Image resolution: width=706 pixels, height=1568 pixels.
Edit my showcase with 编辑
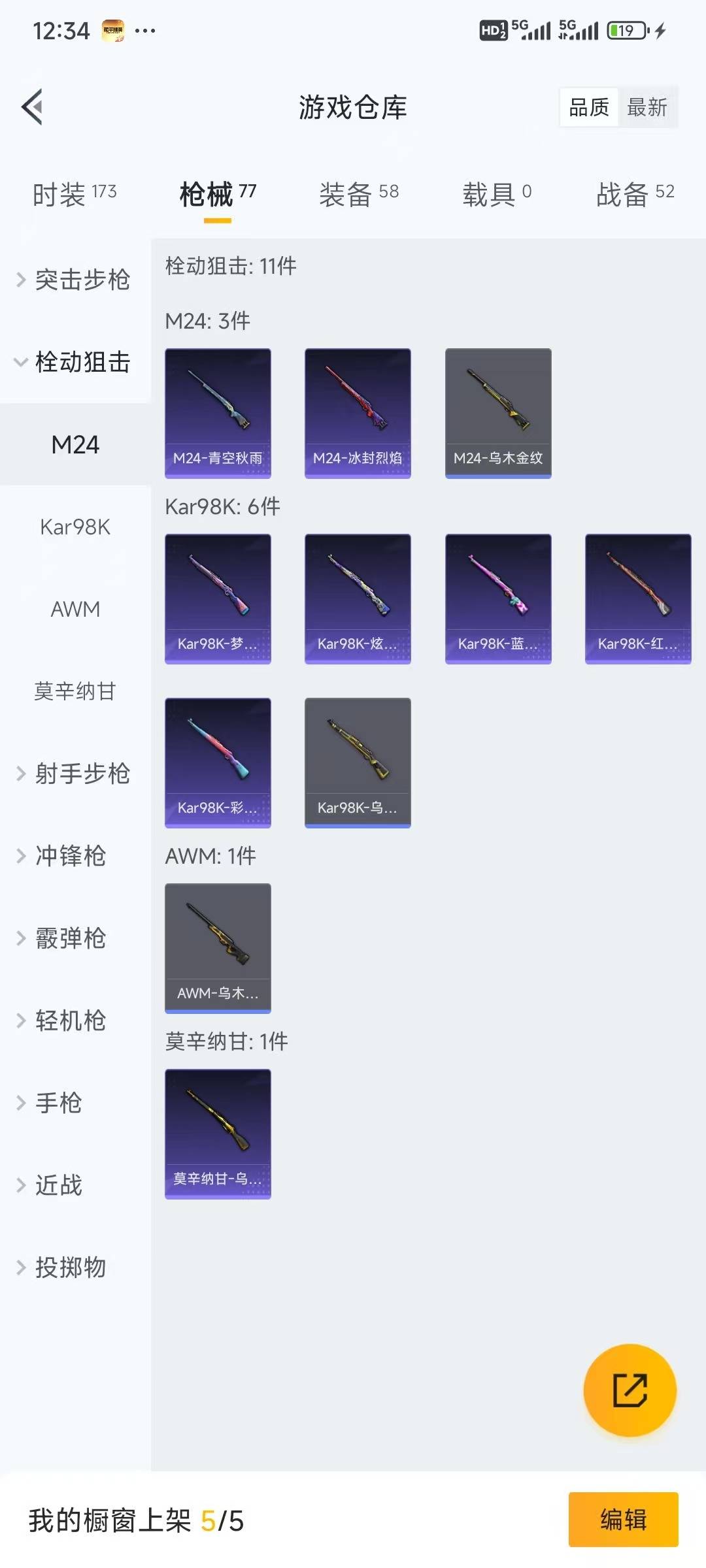623,1520
